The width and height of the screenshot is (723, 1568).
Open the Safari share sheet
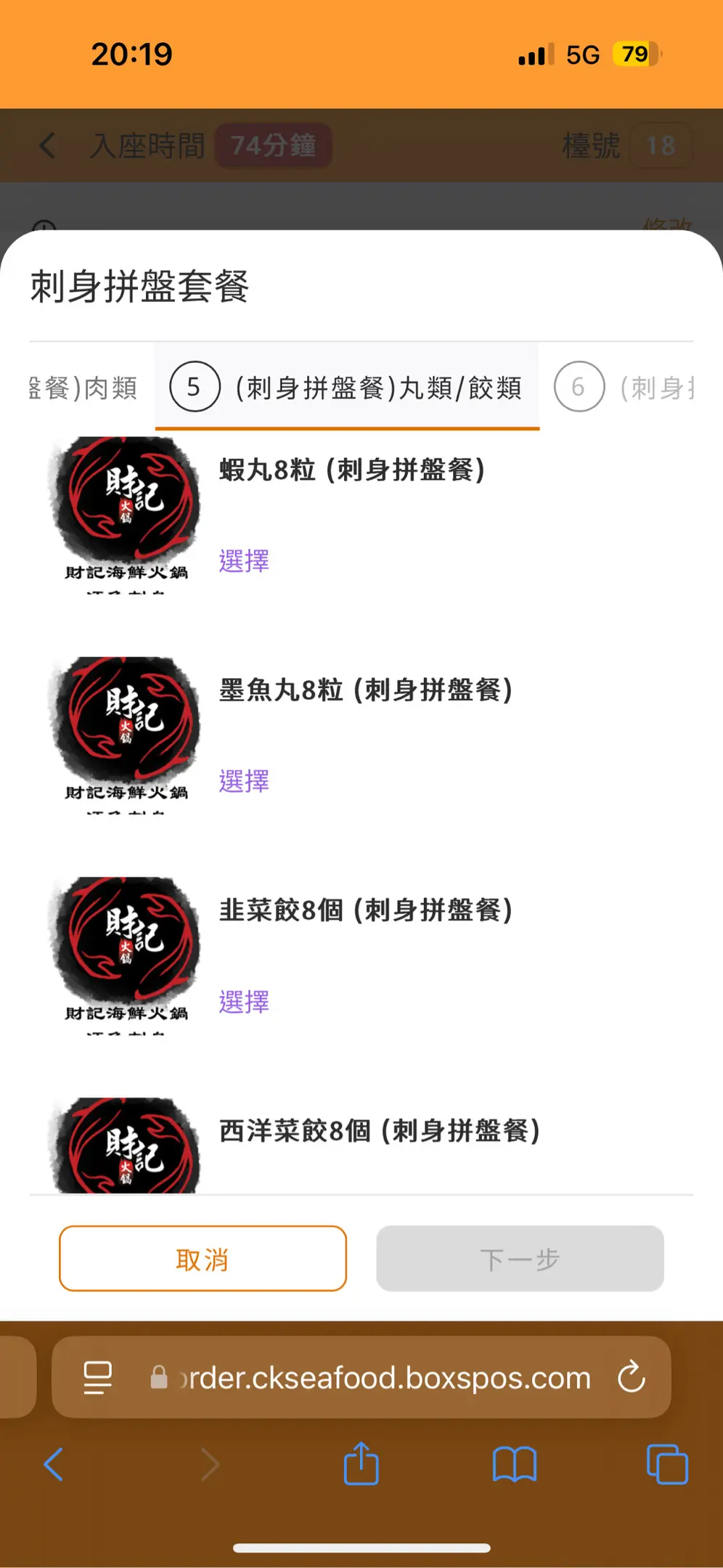[361, 1464]
